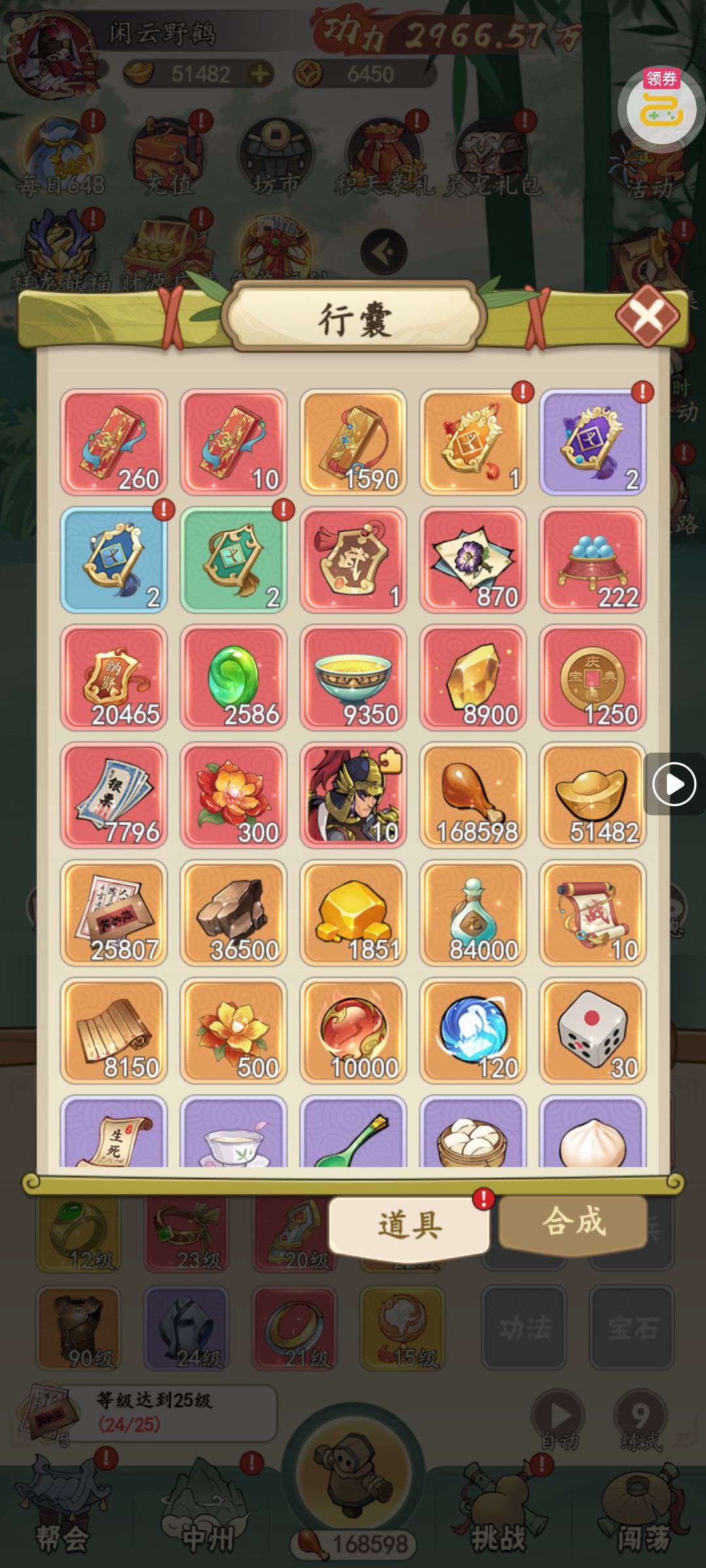Select the blue pearls item 222
706x1568 pixels.
point(592,560)
